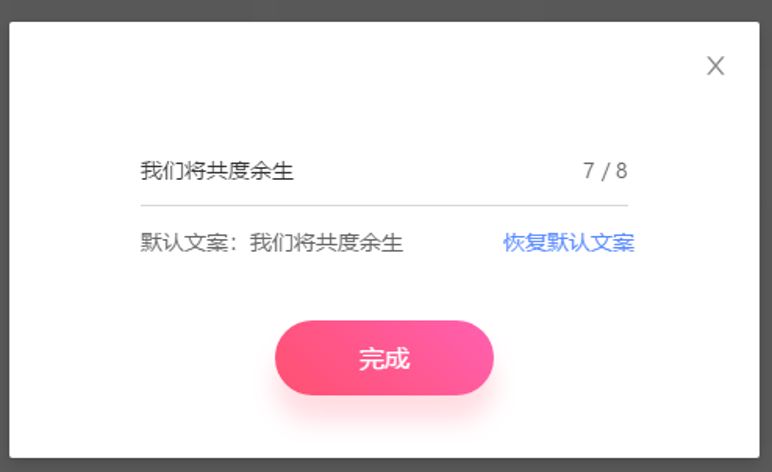Close the dialog with the X icon

tap(715, 66)
